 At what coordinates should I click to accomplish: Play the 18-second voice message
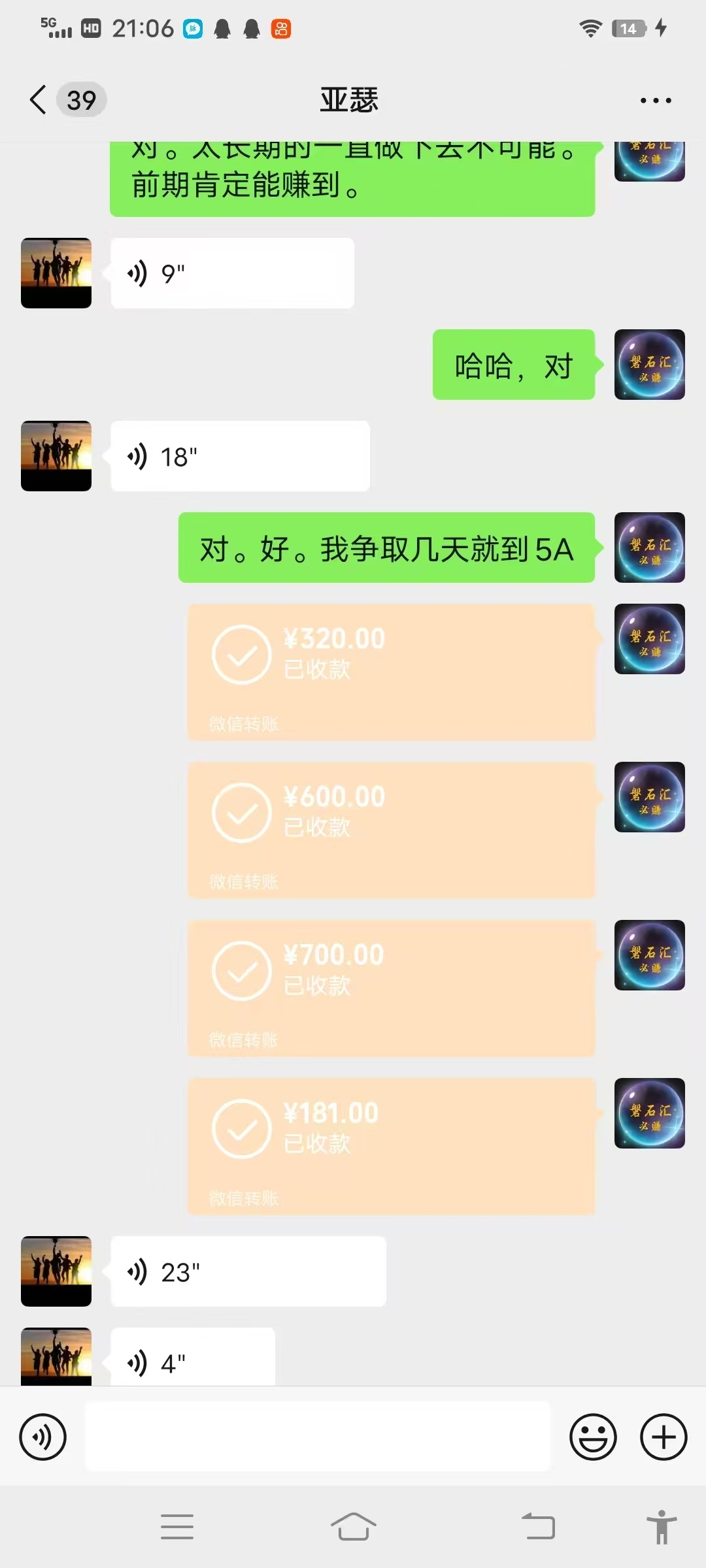tap(240, 456)
